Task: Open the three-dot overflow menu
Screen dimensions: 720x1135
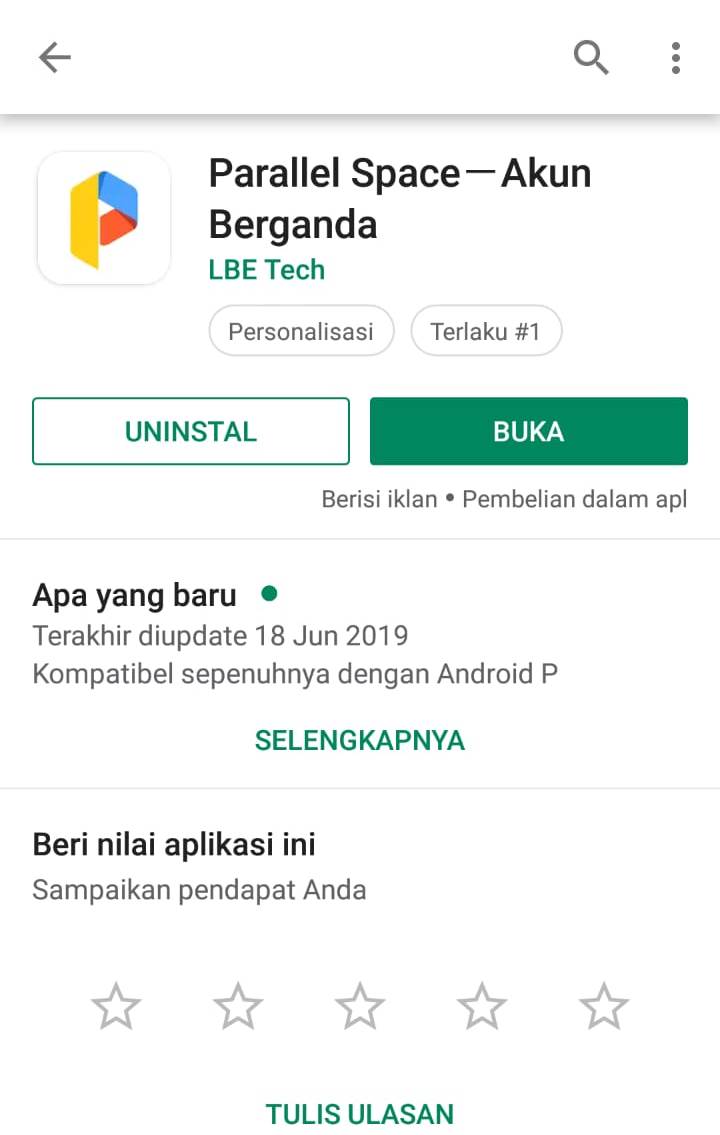Action: 675,57
